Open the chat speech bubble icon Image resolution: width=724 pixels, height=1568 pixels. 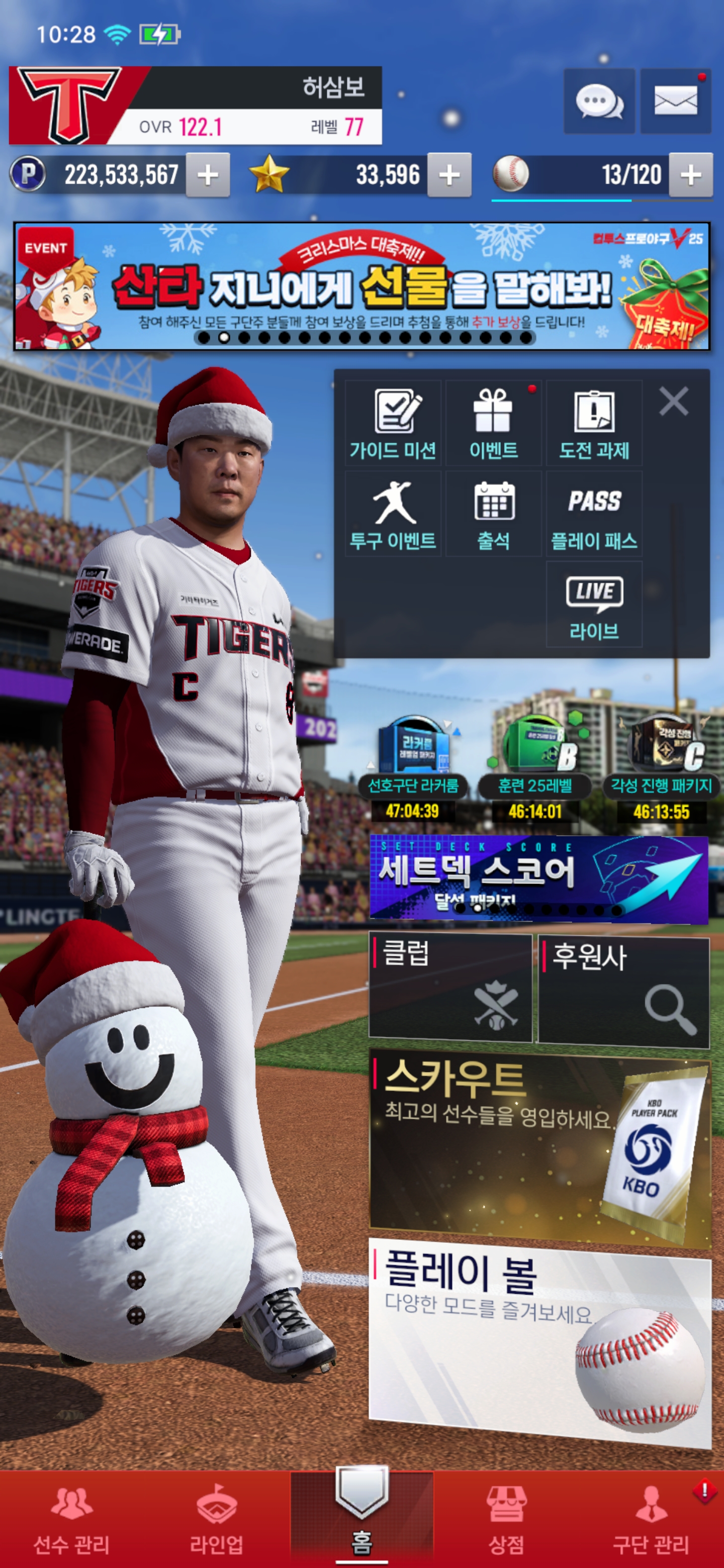pos(599,101)
